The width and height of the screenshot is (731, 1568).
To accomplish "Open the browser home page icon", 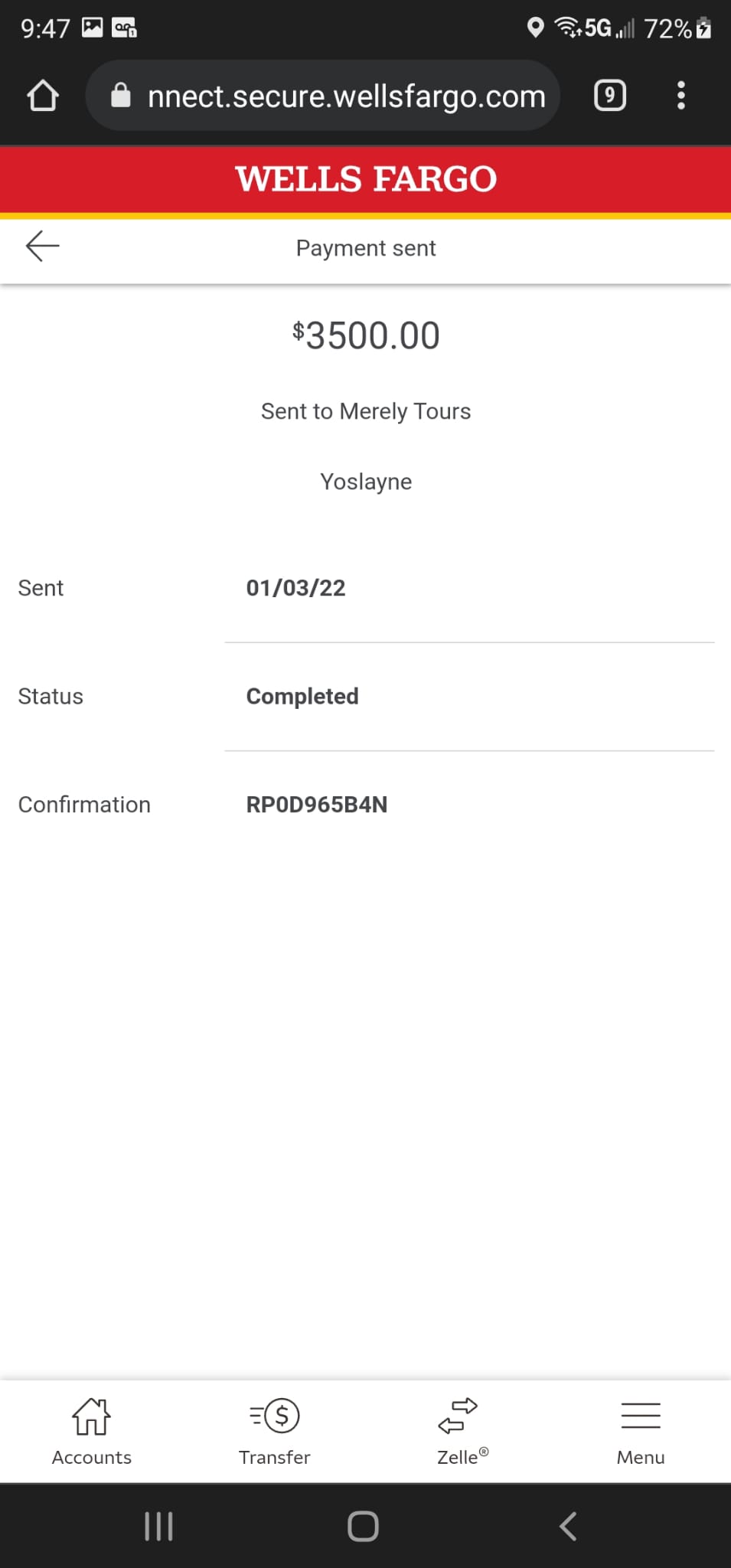I will coord(43,96).
